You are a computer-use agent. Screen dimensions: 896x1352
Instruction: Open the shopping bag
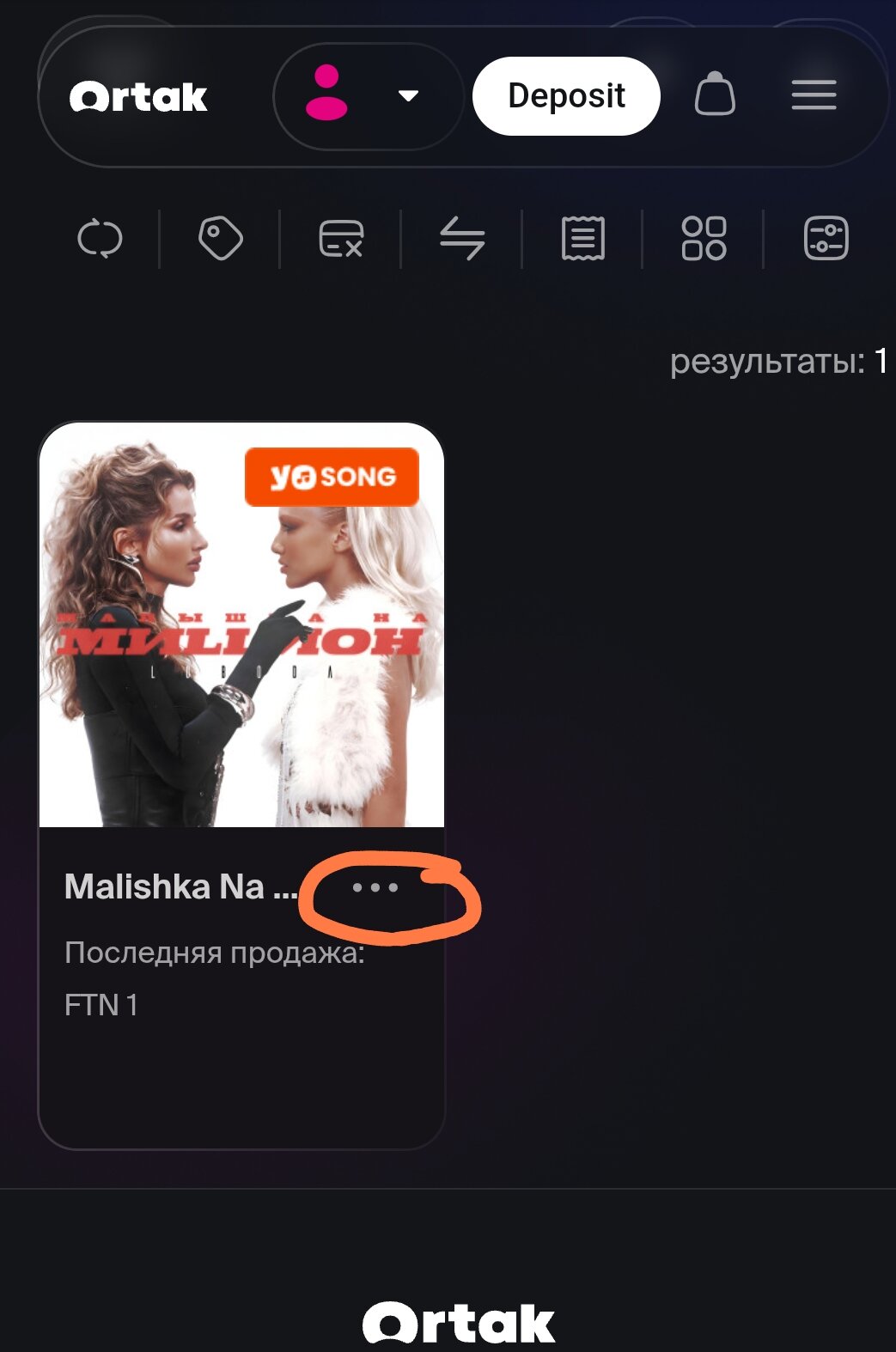[715, 94]
